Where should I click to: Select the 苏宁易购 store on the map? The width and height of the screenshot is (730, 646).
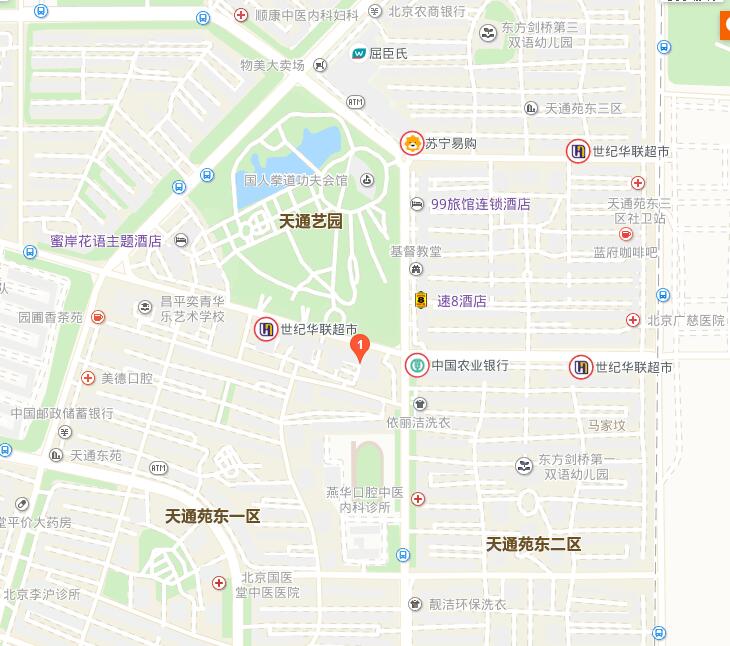pos(411,143)
